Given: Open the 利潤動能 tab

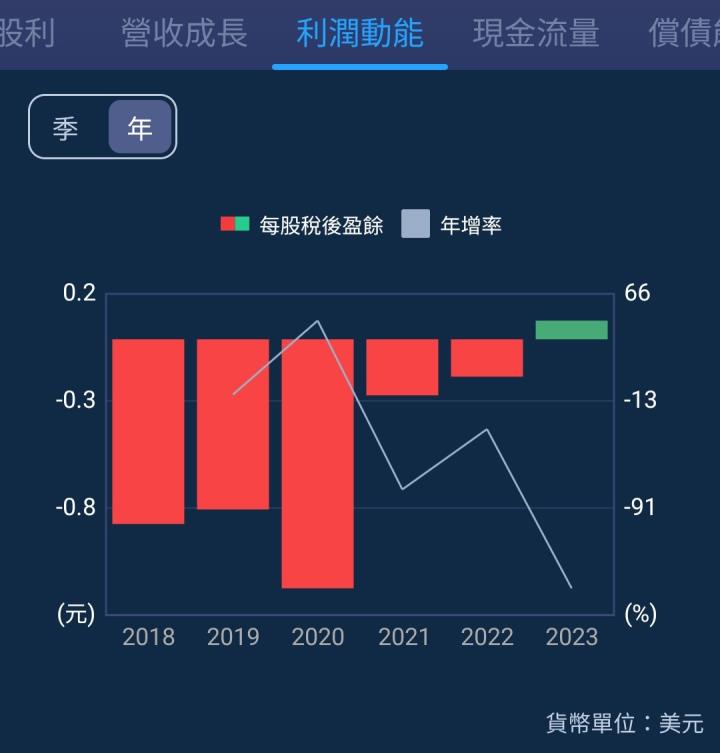Looking at the screenshot, I should pyautogui.click(x=358, y=32).
